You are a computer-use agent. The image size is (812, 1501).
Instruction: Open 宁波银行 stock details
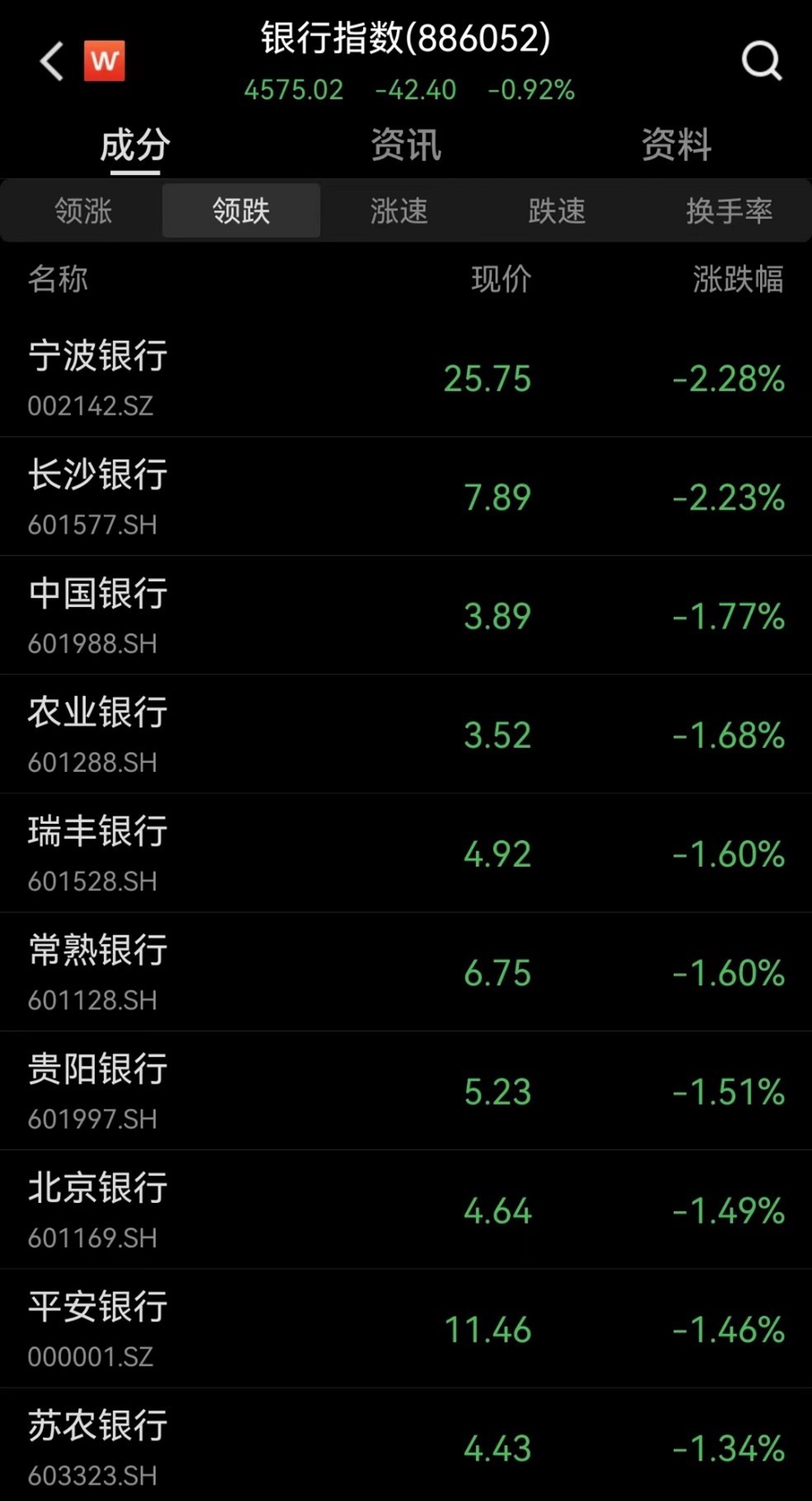coord(97,376)
